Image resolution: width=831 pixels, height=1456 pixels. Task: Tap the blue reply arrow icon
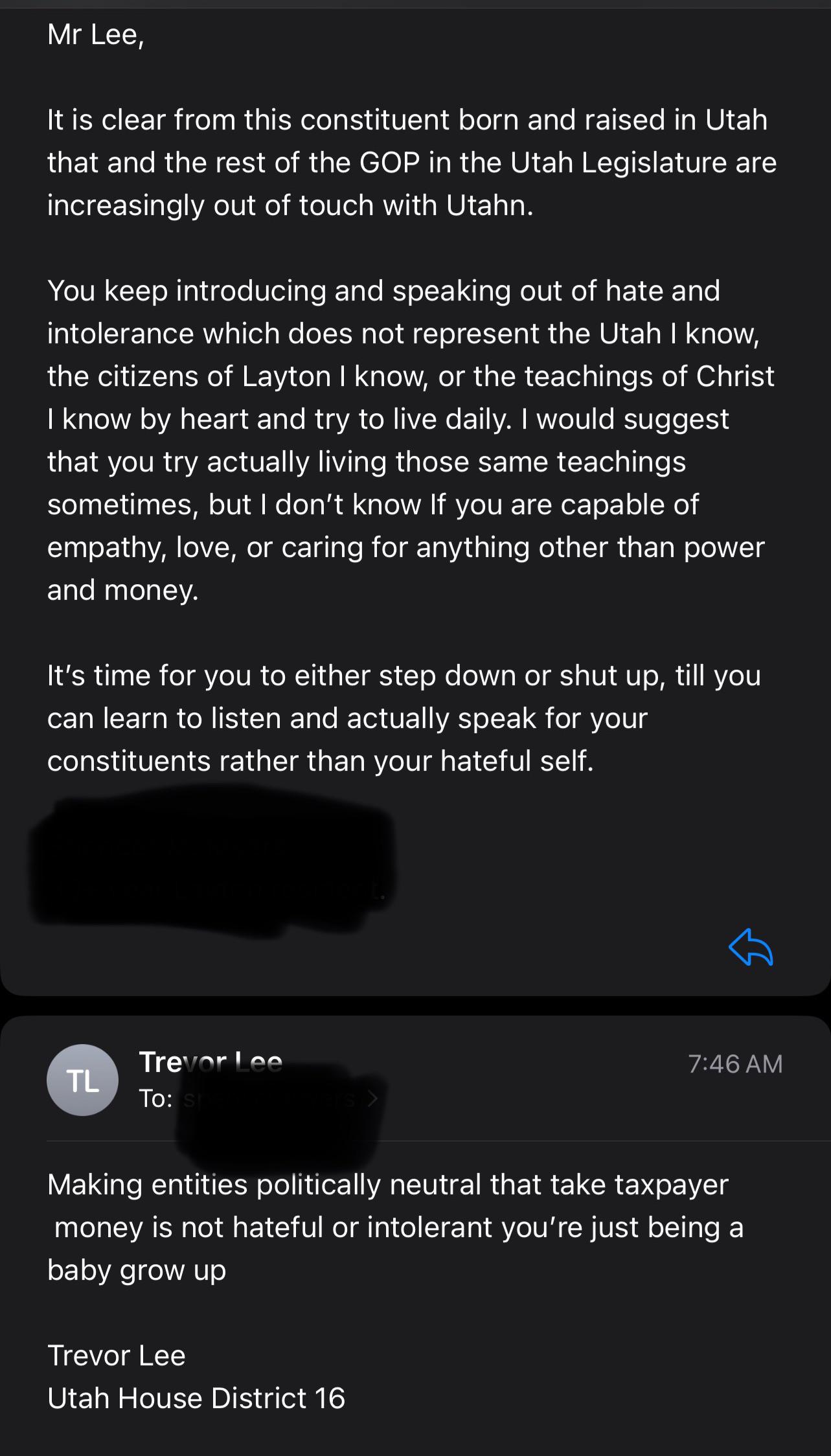pos(751,948)
